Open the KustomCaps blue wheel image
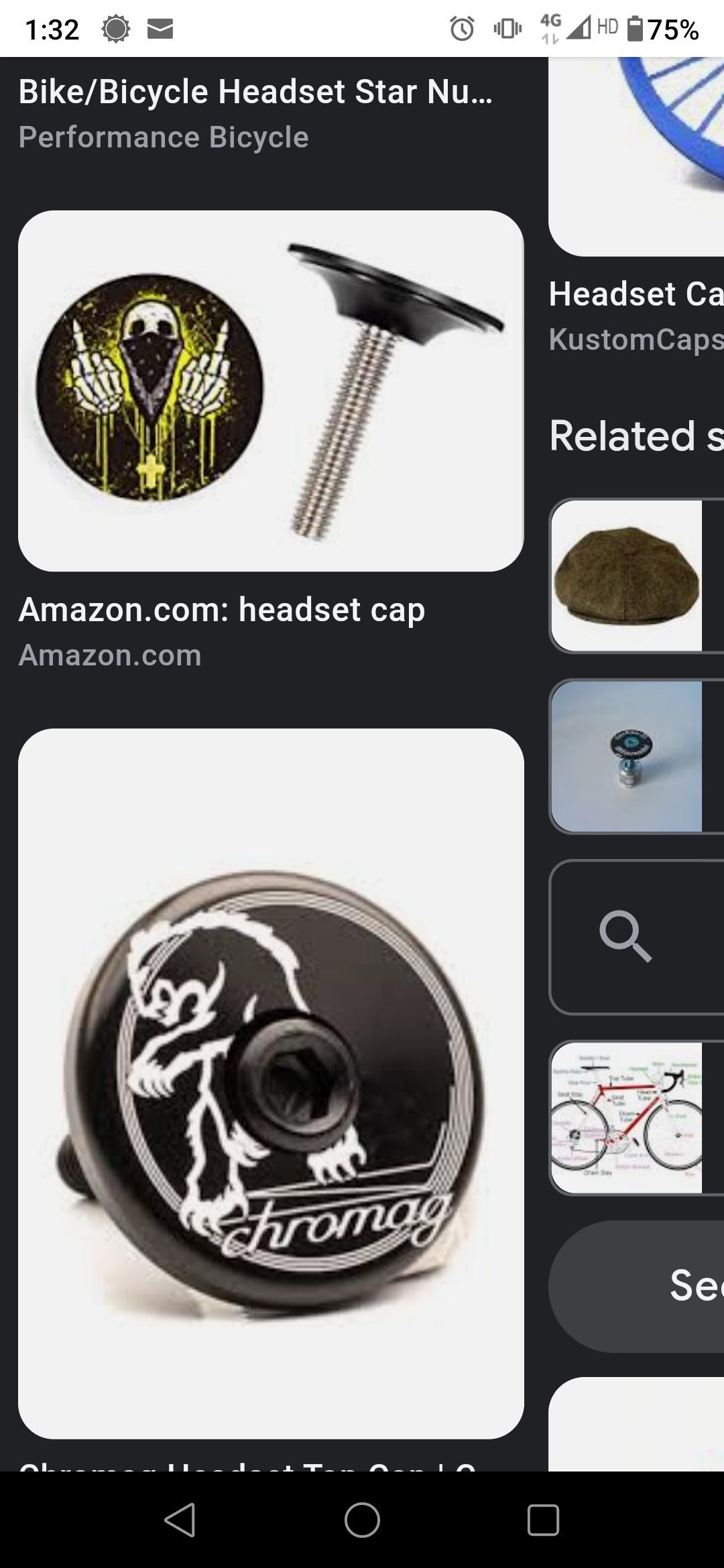Image resolution: width=724 pixels, height=1568 pixels. point(637,155)
